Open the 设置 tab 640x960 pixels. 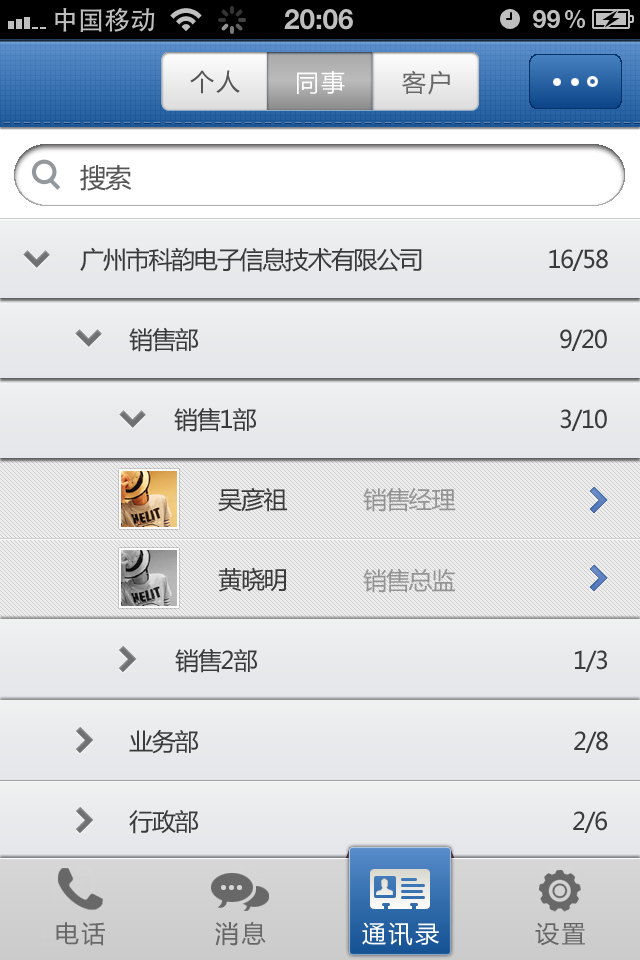tap(560, 907)
